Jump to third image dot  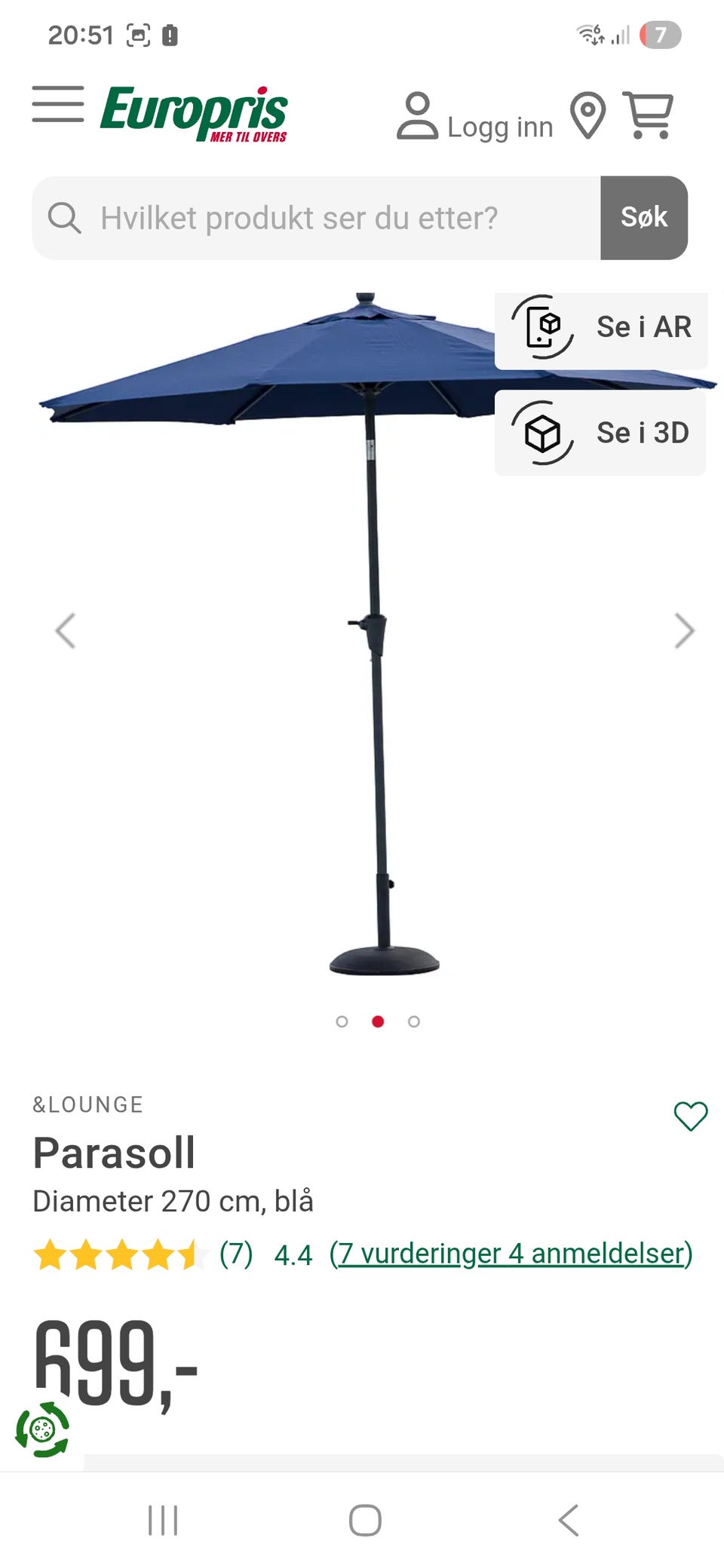tap(413, 1021)
